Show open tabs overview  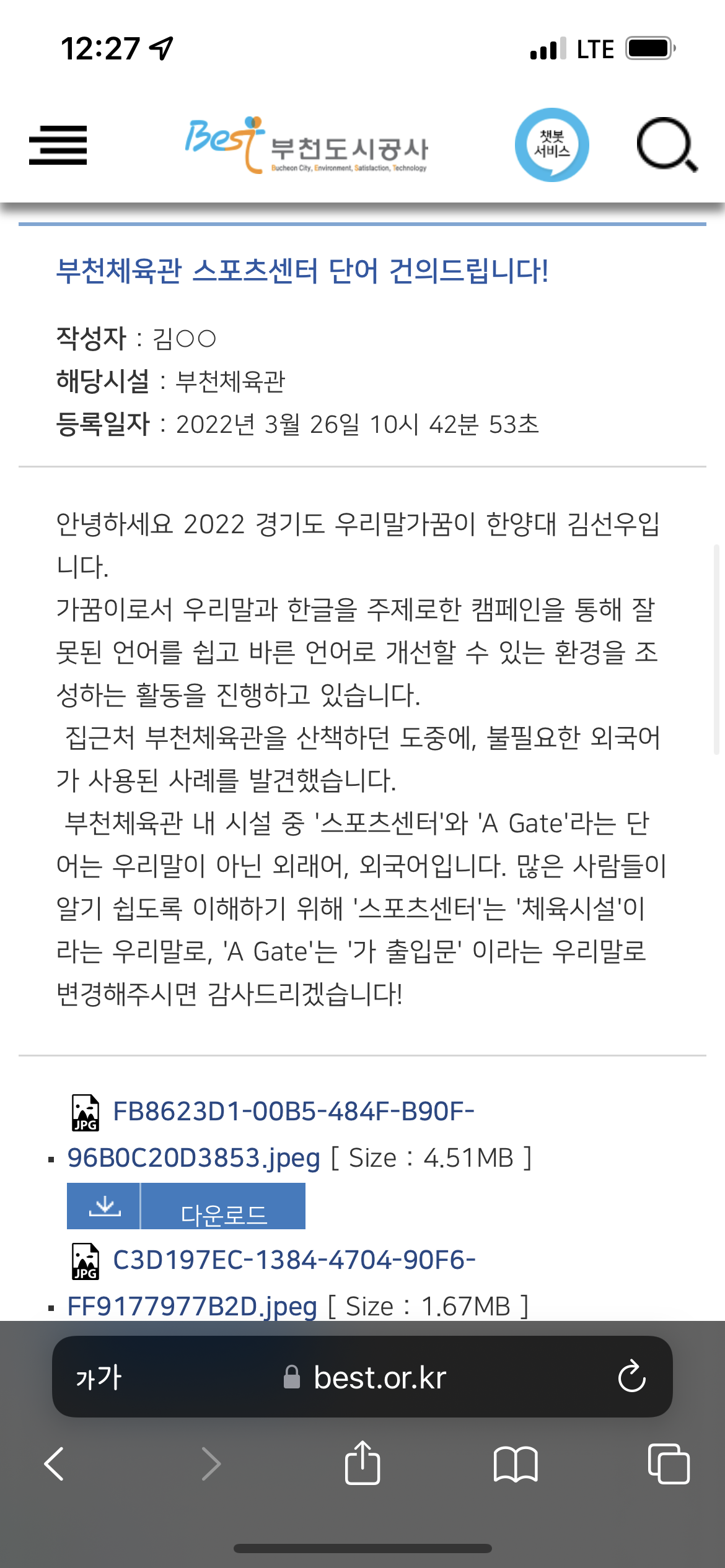click(x=668, y=1464)
